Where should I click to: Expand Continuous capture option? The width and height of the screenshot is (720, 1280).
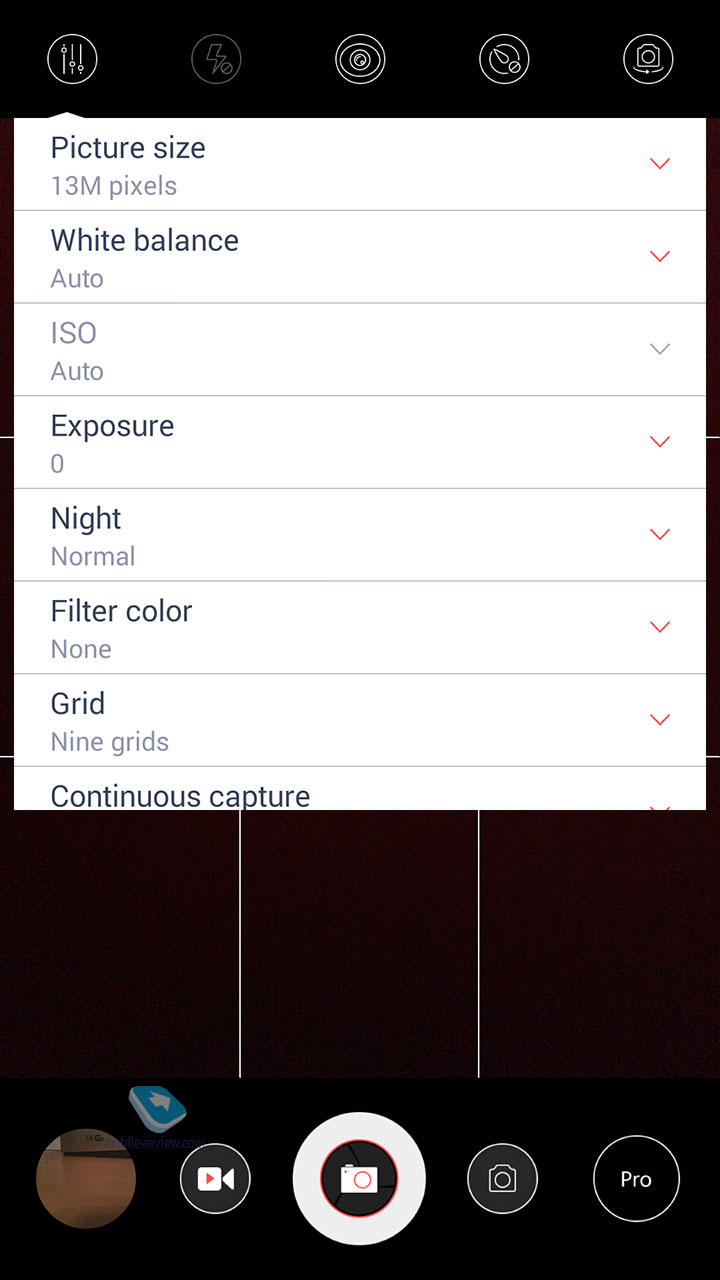(x=360, y=789)
